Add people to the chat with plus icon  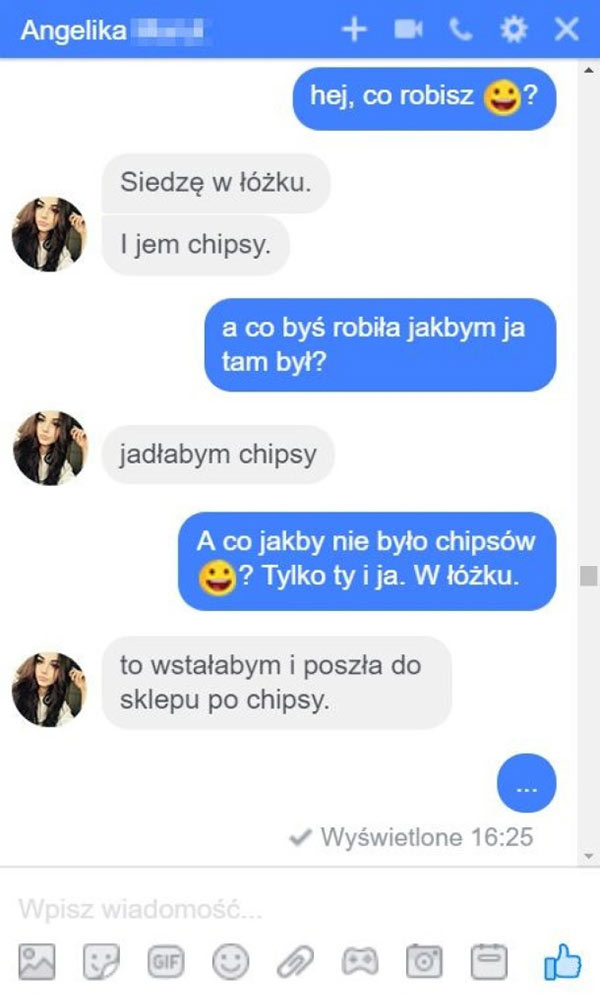click(354, 30)
